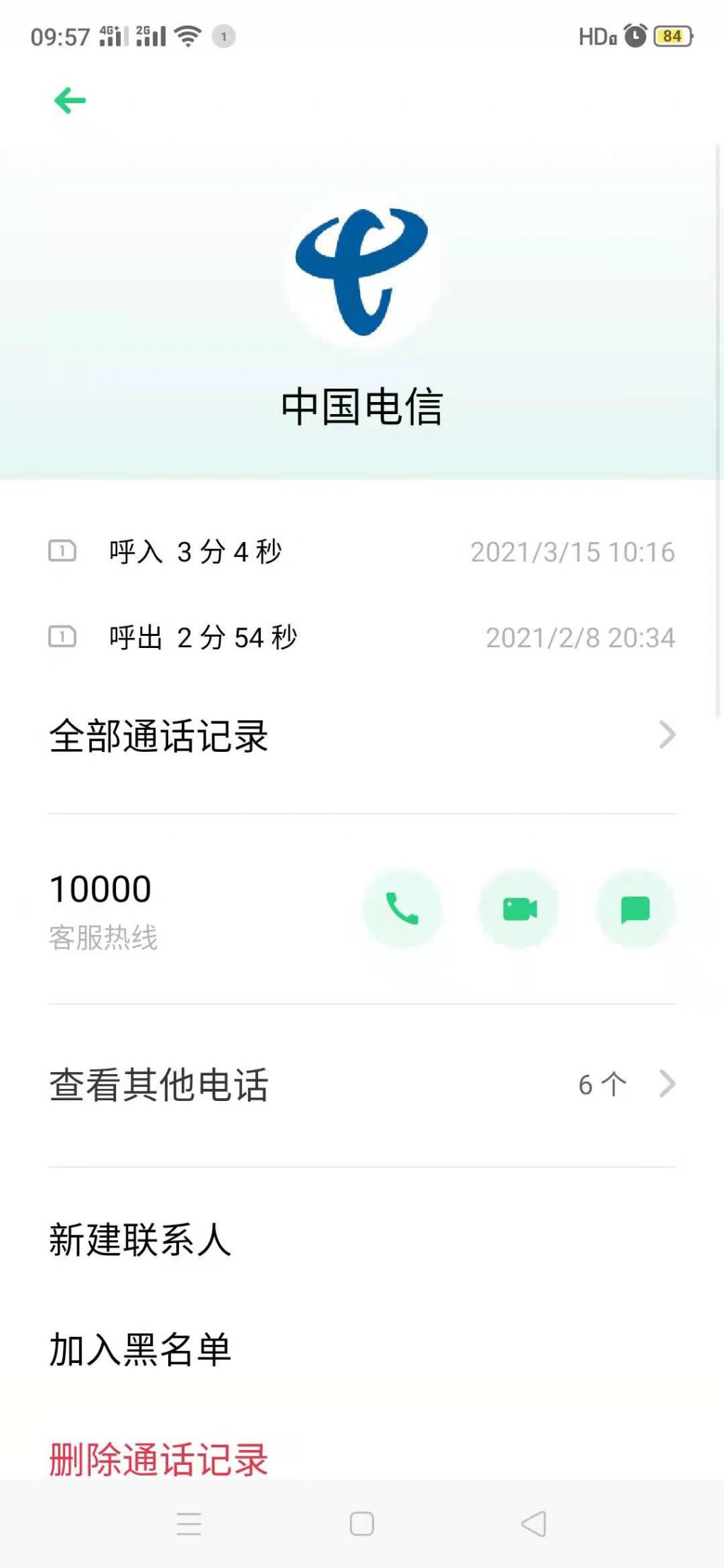Call 10000 with the phone icon
The width and height of the screenshot is (724, 1568).
pos(402,909)
